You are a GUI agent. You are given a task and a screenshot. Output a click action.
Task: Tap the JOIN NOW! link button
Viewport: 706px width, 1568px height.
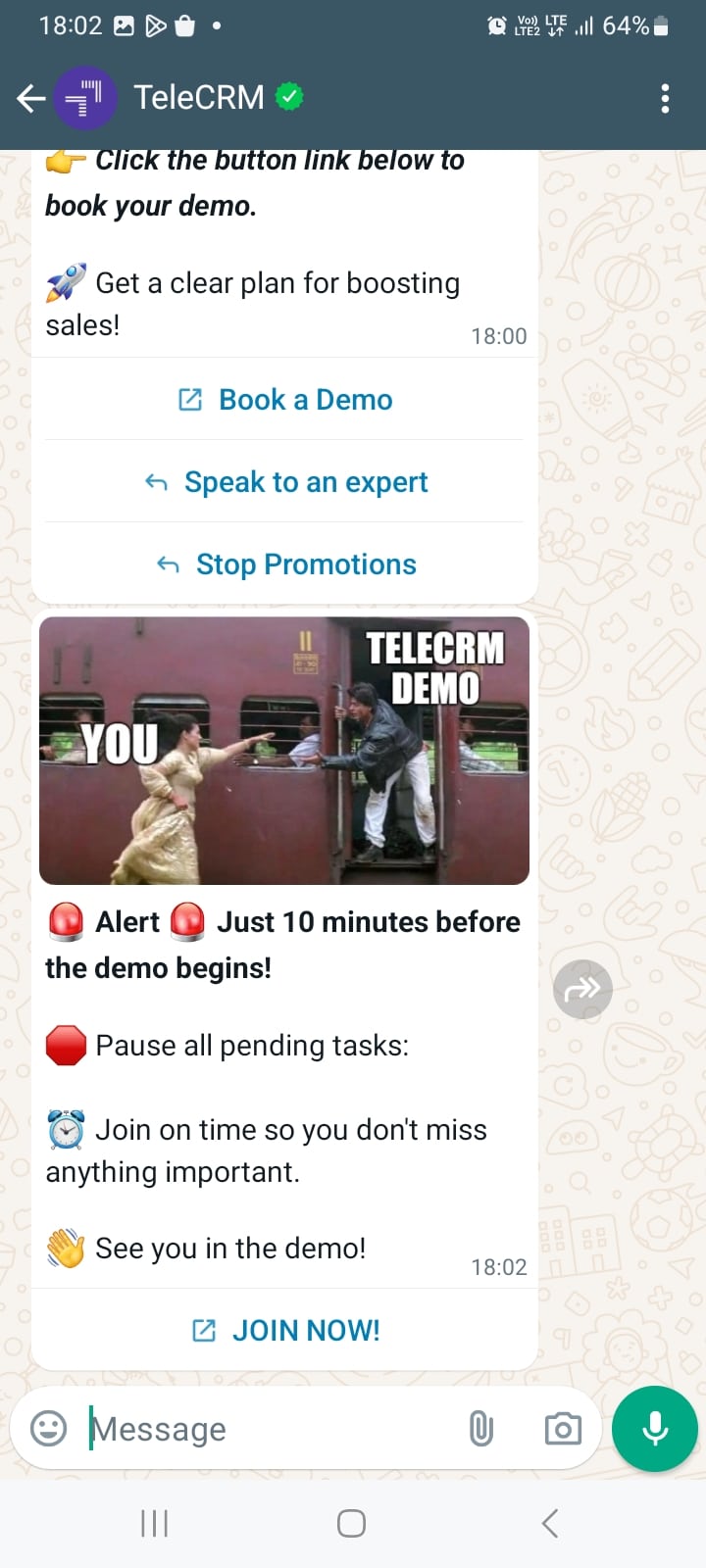(284, 1330)
